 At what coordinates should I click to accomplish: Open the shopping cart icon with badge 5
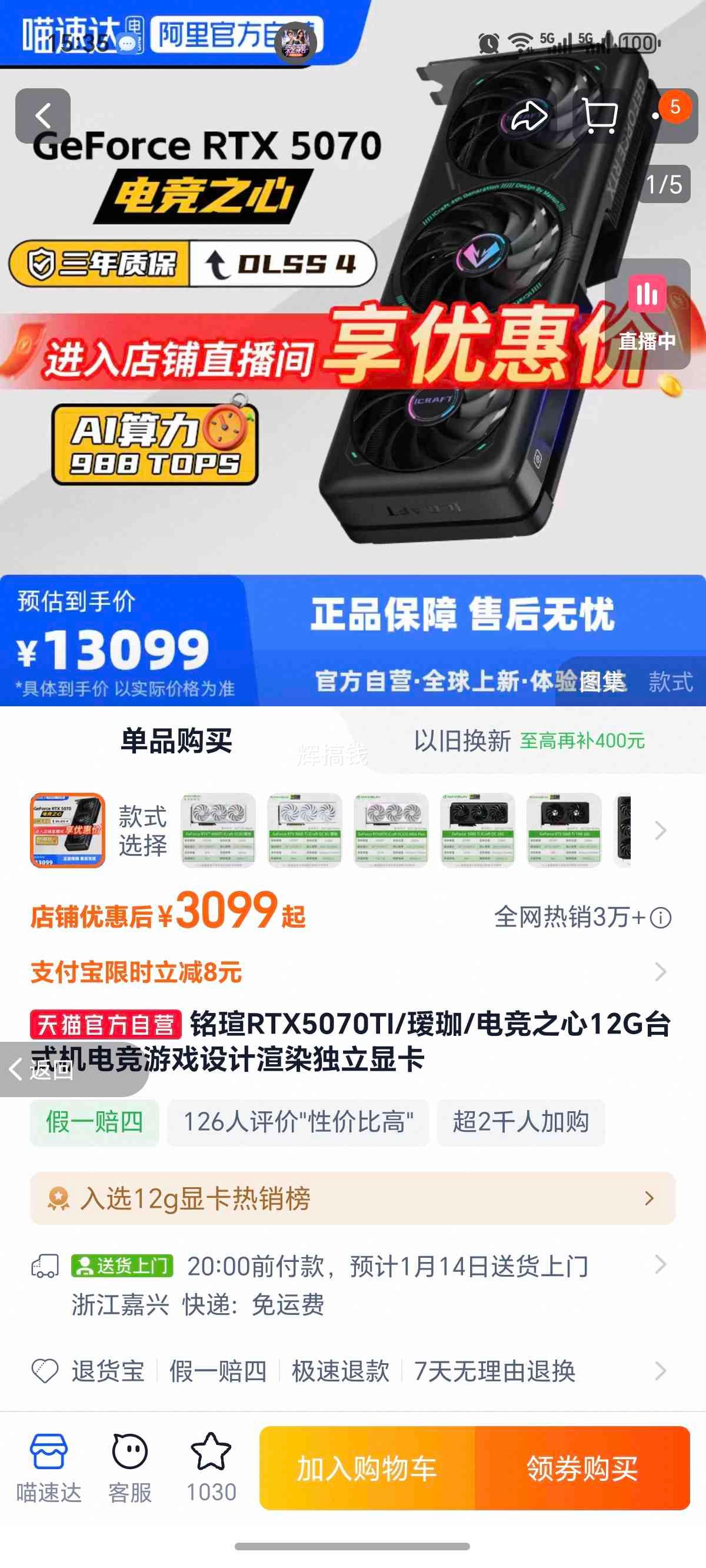coord(602,115)
